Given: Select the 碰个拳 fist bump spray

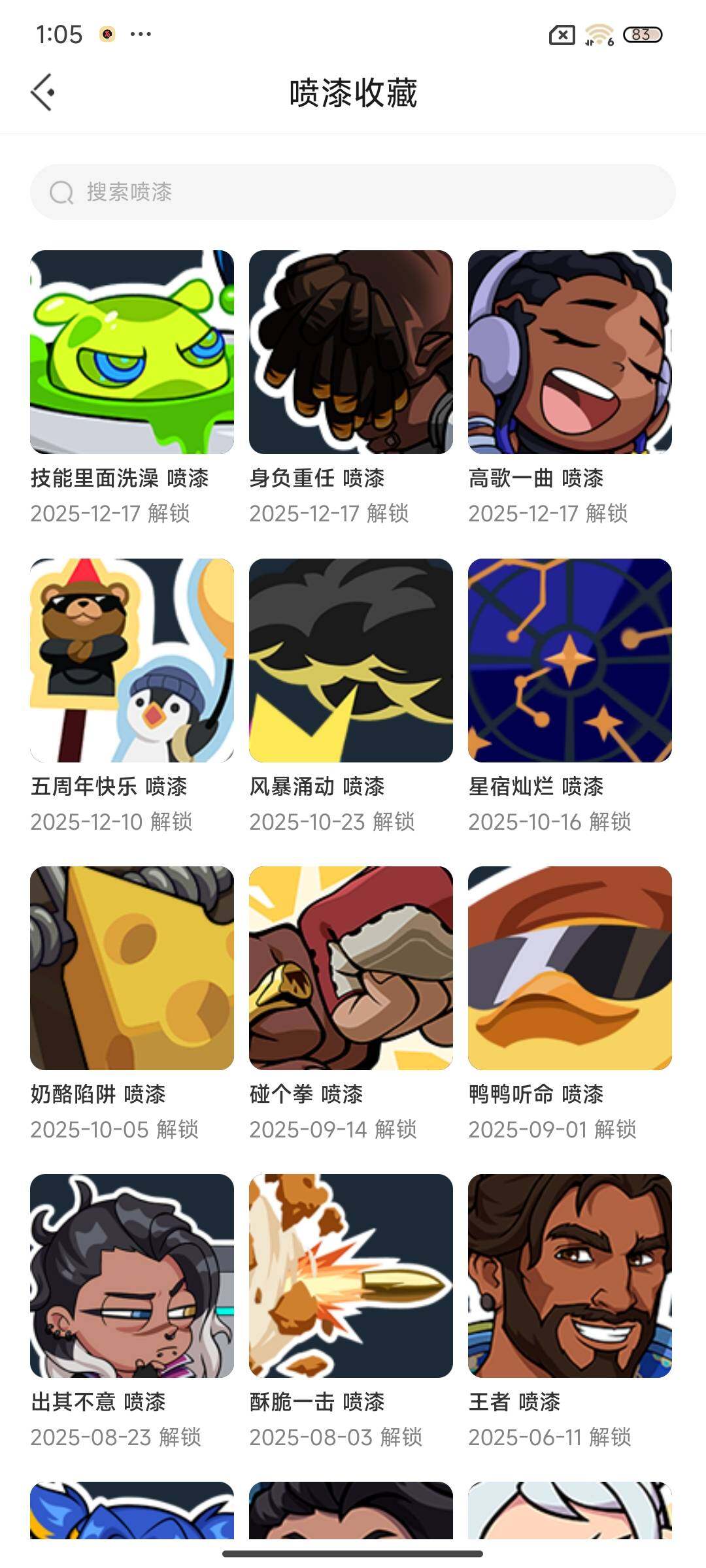Looking at the screenshot, I should coord(351,968).
